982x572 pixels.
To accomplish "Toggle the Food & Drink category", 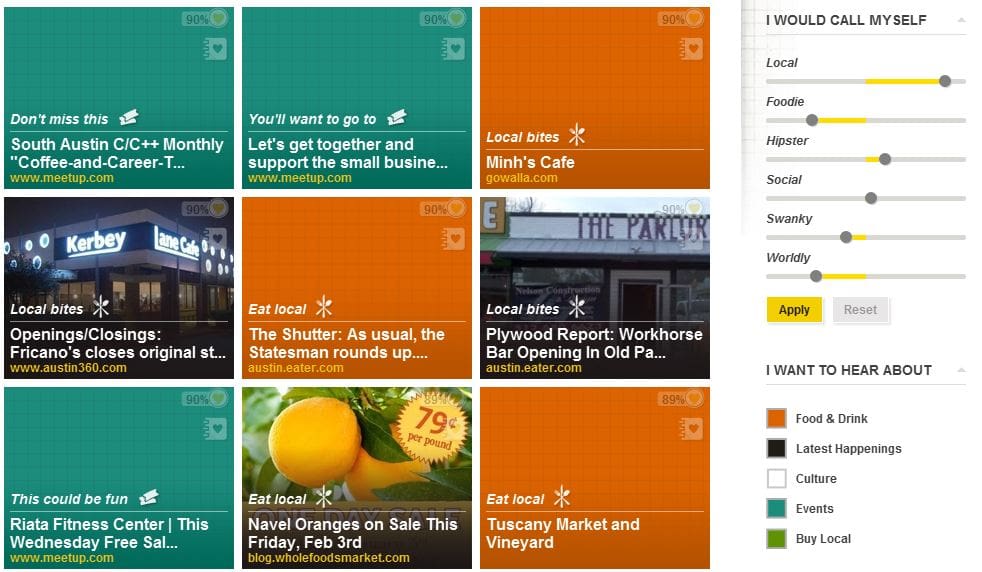I will click(x=777, y=419).
